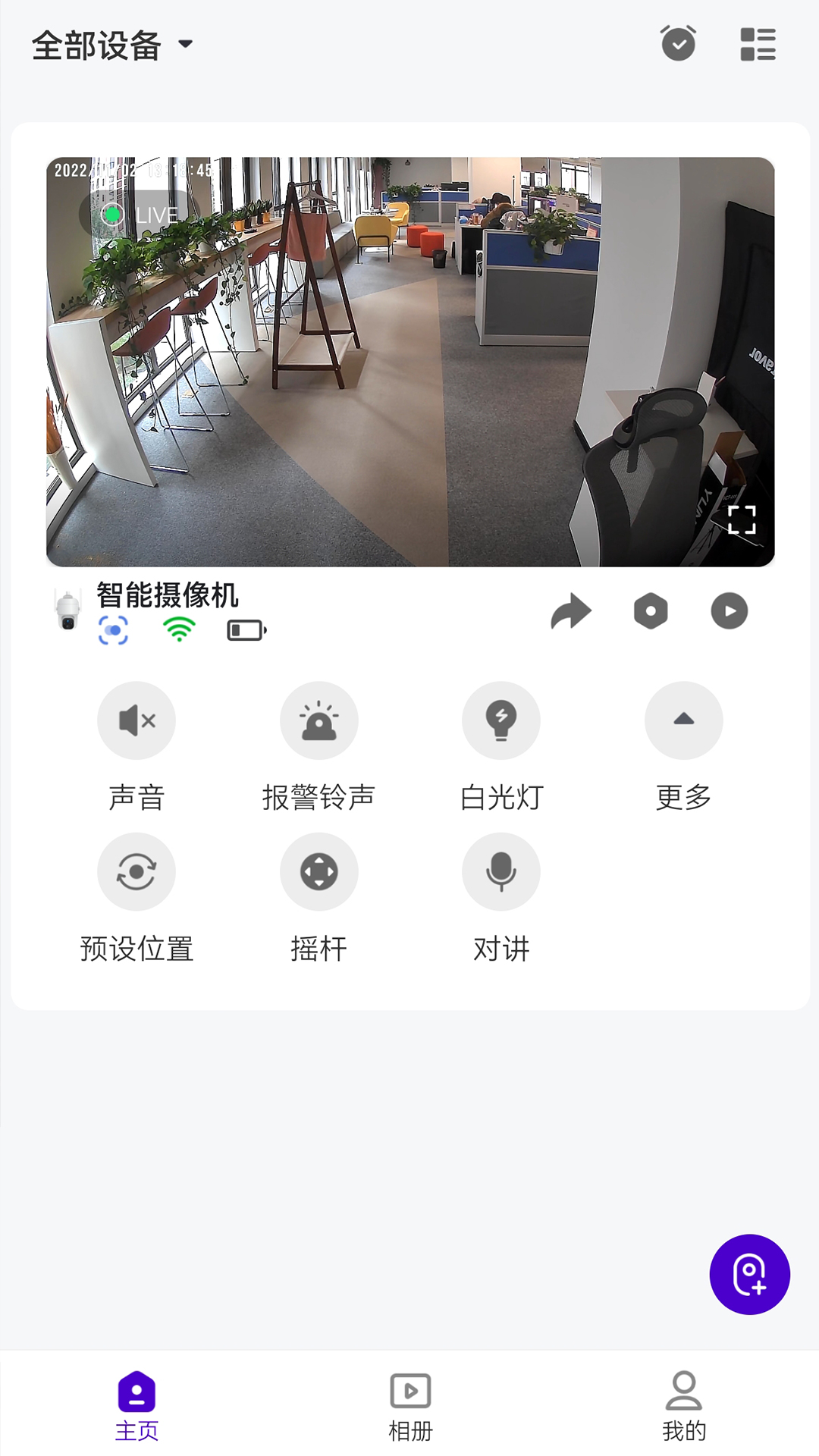The width and height of the screenshot is (819, 1456).
Task: Open playback with the play icon
Action: pos(729,610)
